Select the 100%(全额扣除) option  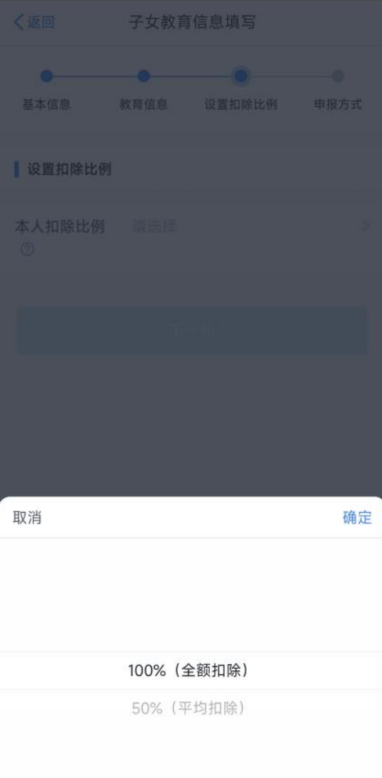[x=189, y=671]
